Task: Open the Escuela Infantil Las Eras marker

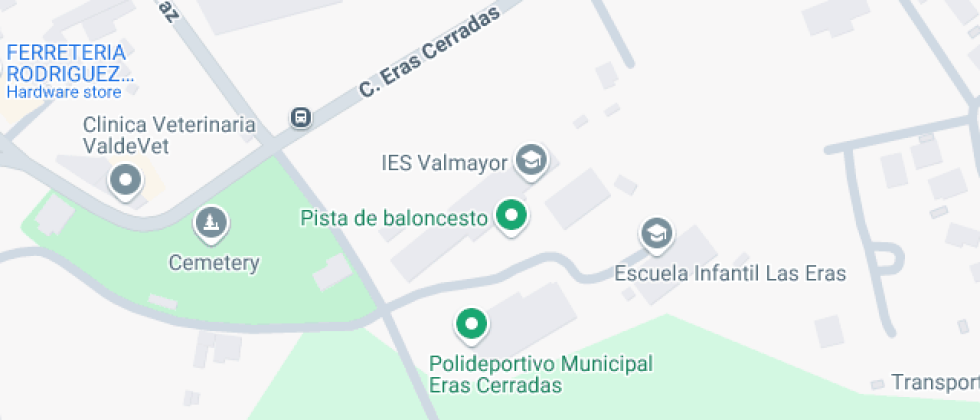Action: coord(656,235)
